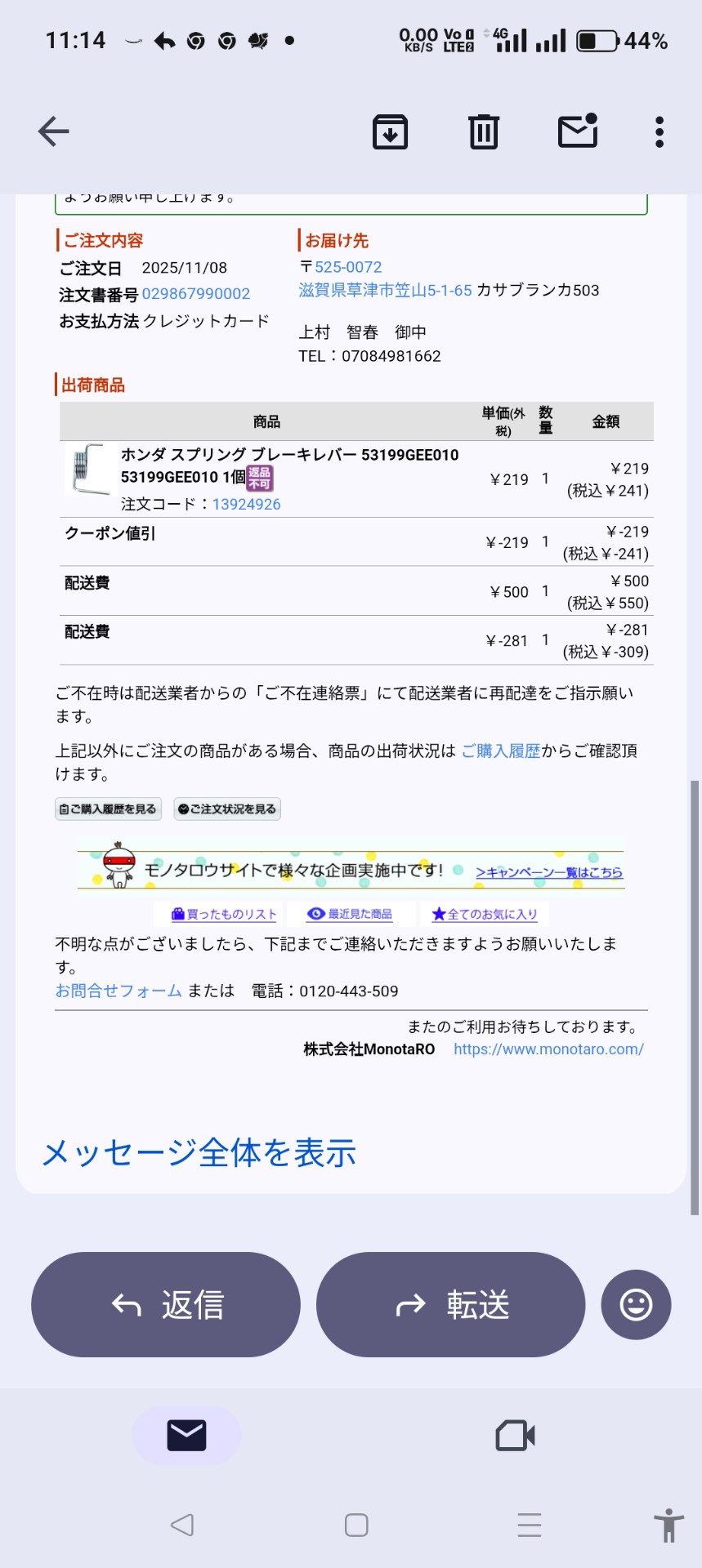The width and height of the screenshot is (702, 1568).
Task: Open the overflow menu
Action: tap(659, 131)
